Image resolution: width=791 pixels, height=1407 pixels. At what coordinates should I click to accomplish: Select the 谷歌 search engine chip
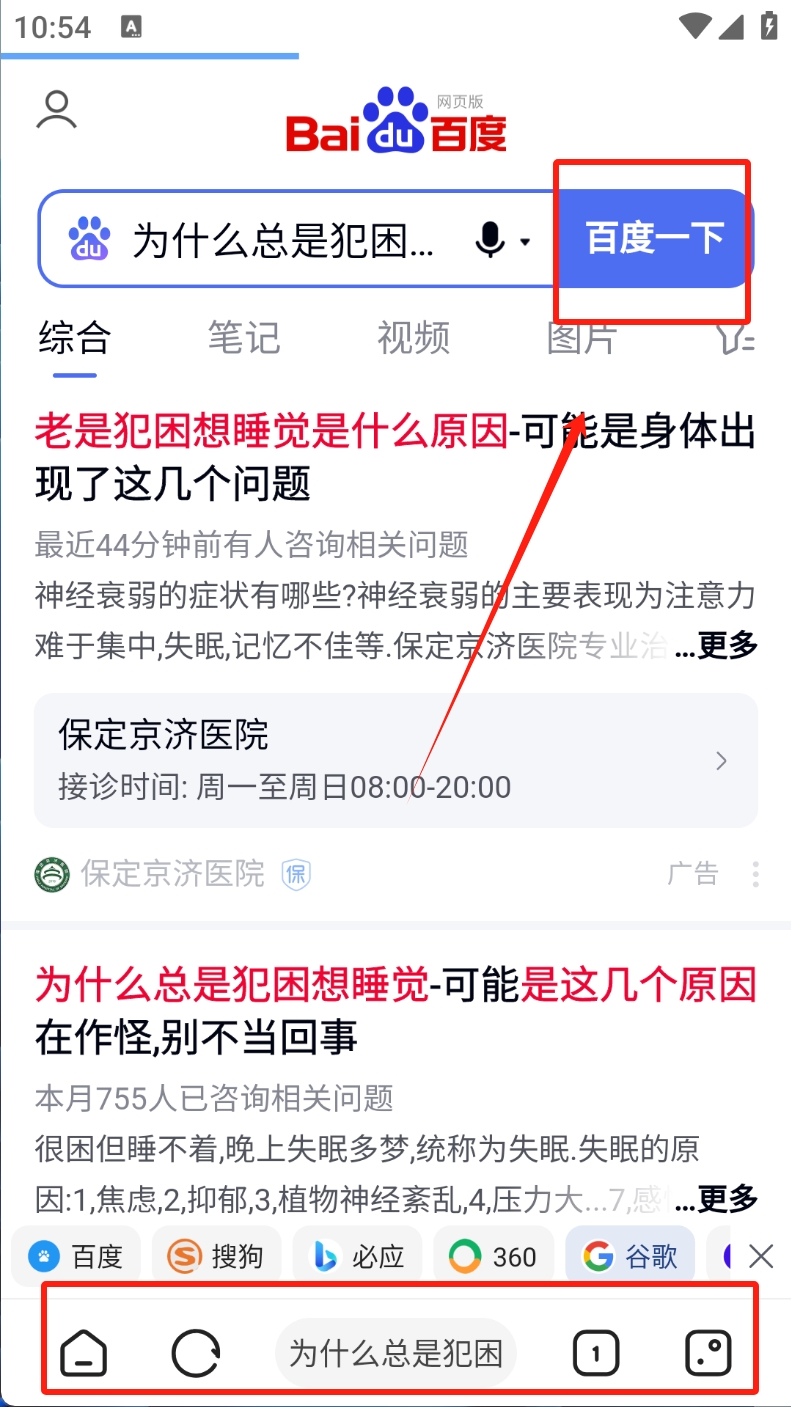[630, 1256]
